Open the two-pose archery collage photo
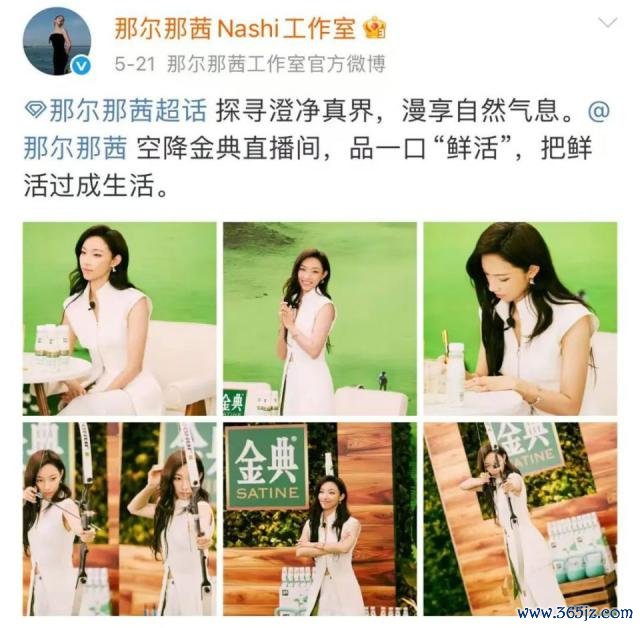Screen dimensions: 640x628 [x=119, y=518]
